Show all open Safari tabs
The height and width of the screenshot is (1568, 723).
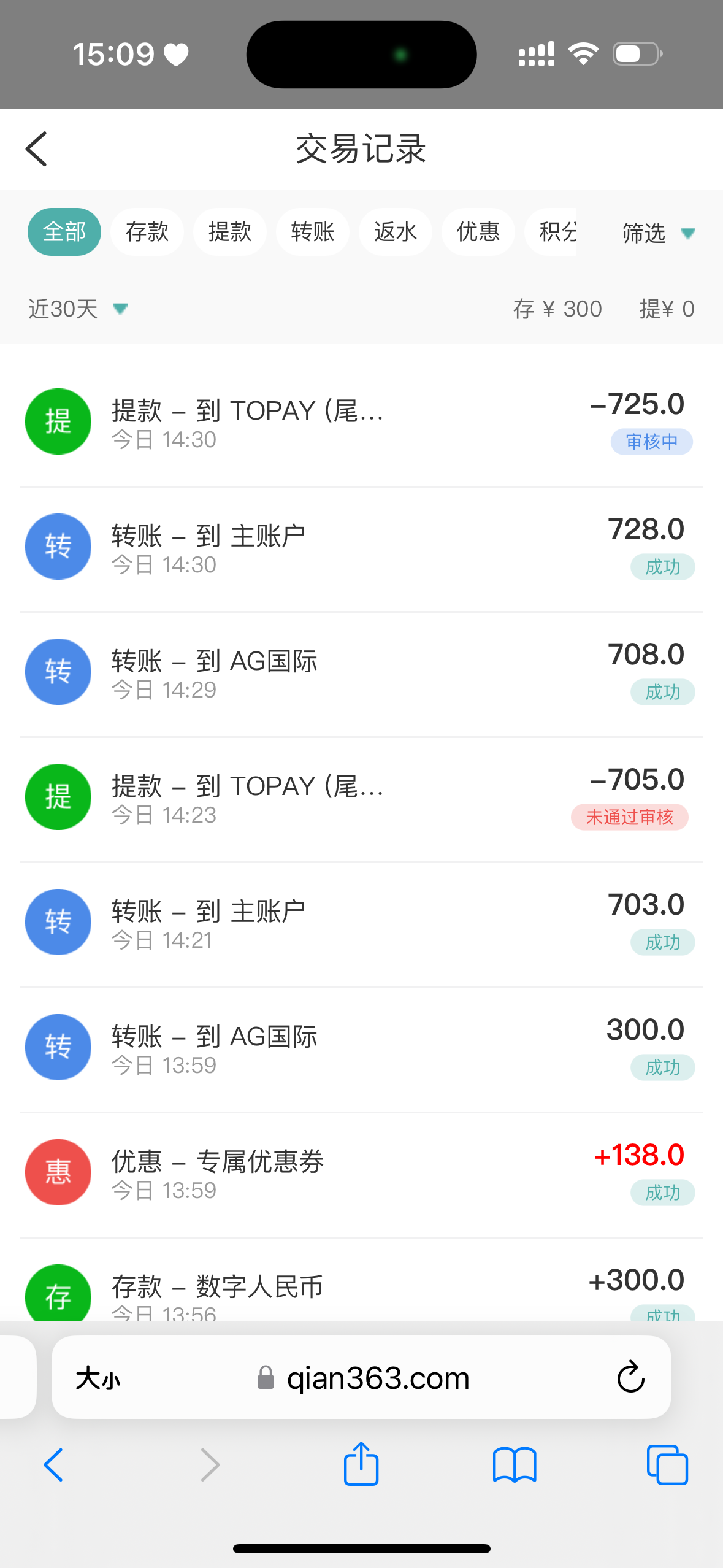667,1464
